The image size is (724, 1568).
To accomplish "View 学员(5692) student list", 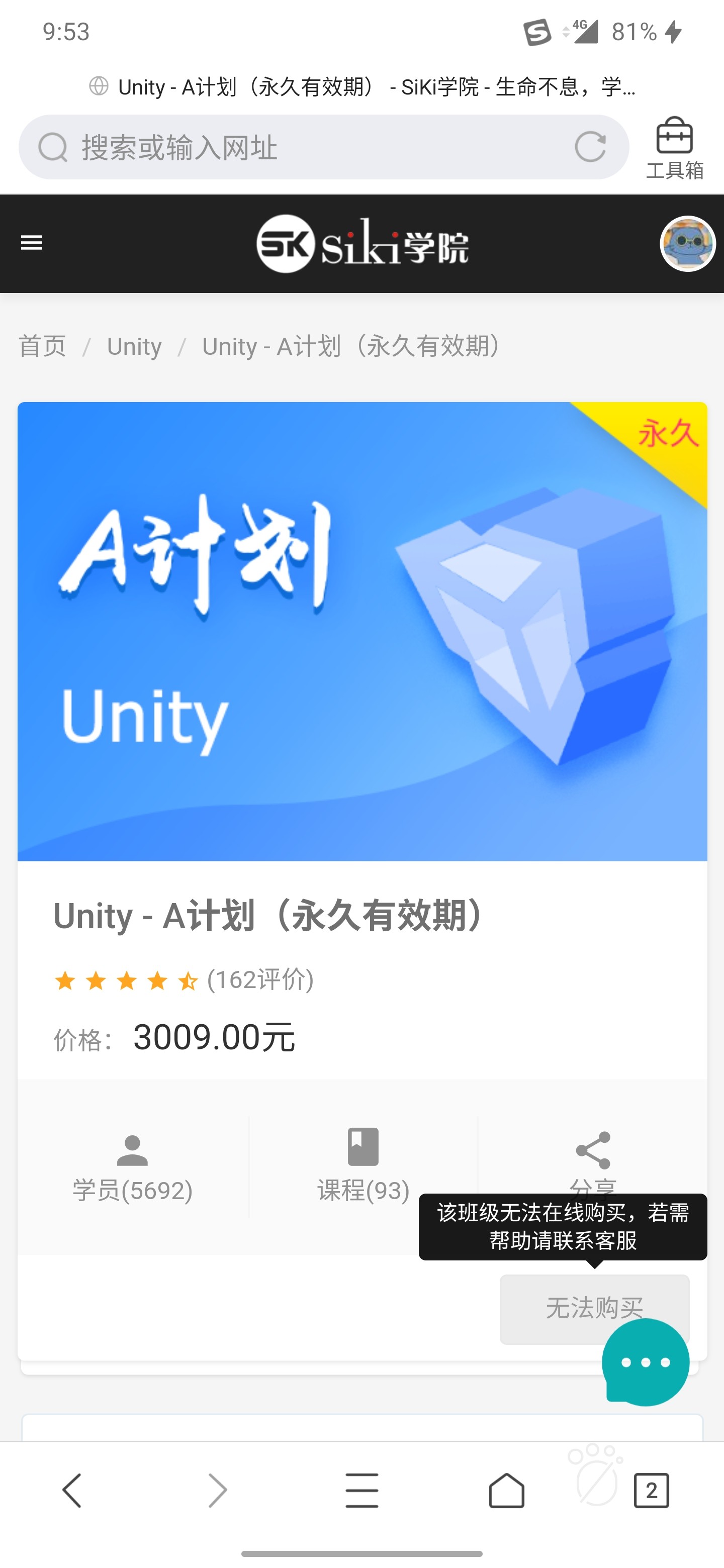I will pyautogui.click(x=132, y=1167).
